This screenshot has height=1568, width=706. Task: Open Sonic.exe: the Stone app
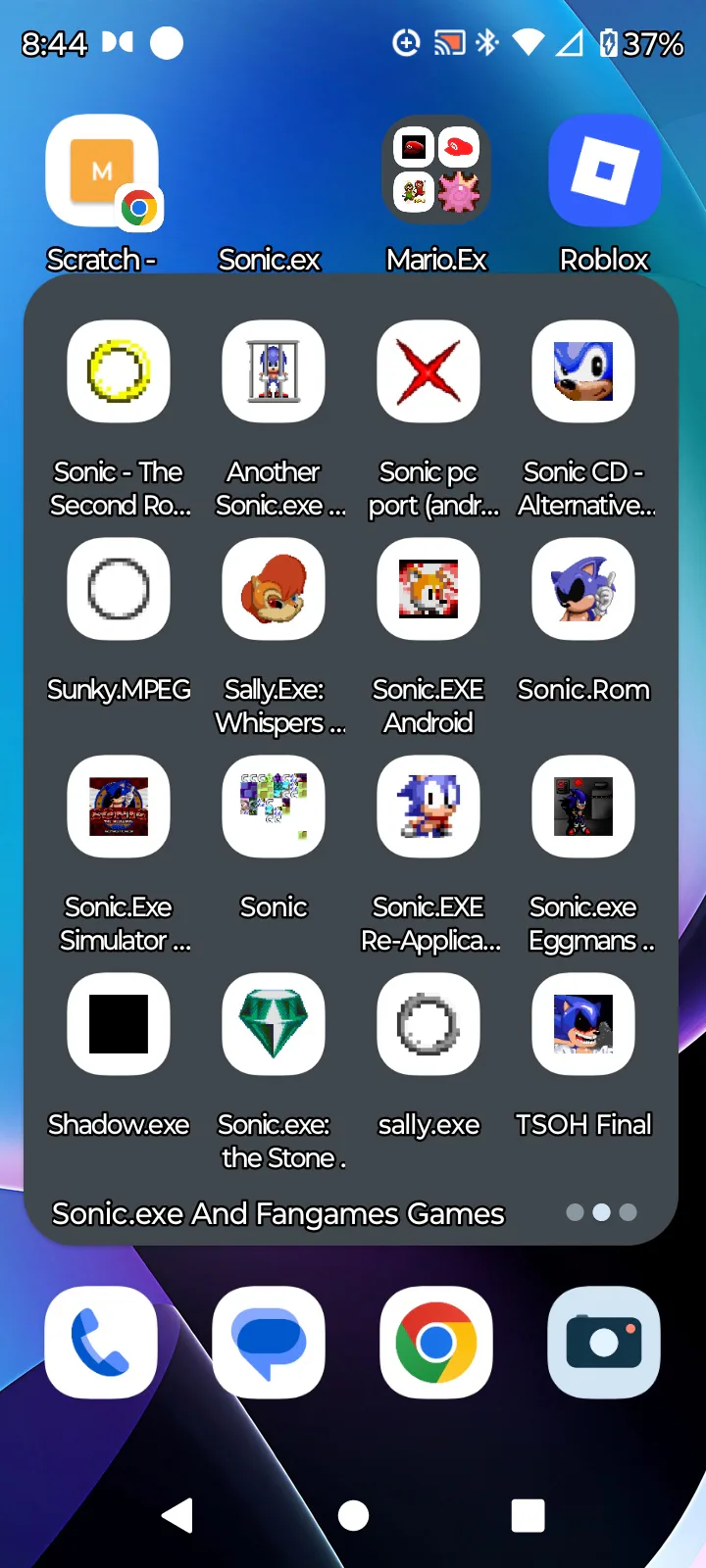coord(274,1025)
